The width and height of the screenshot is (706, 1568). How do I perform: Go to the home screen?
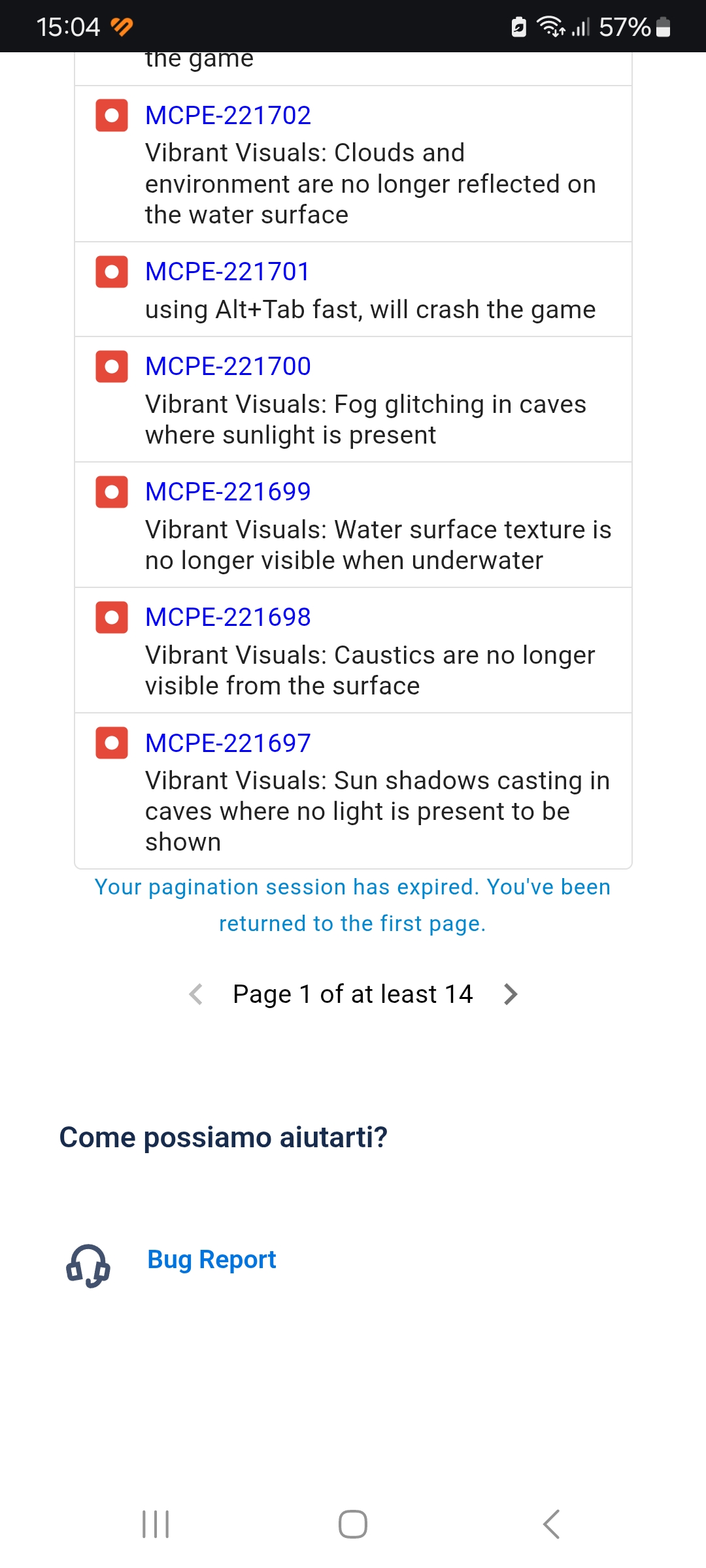(x=352, y=1524)
